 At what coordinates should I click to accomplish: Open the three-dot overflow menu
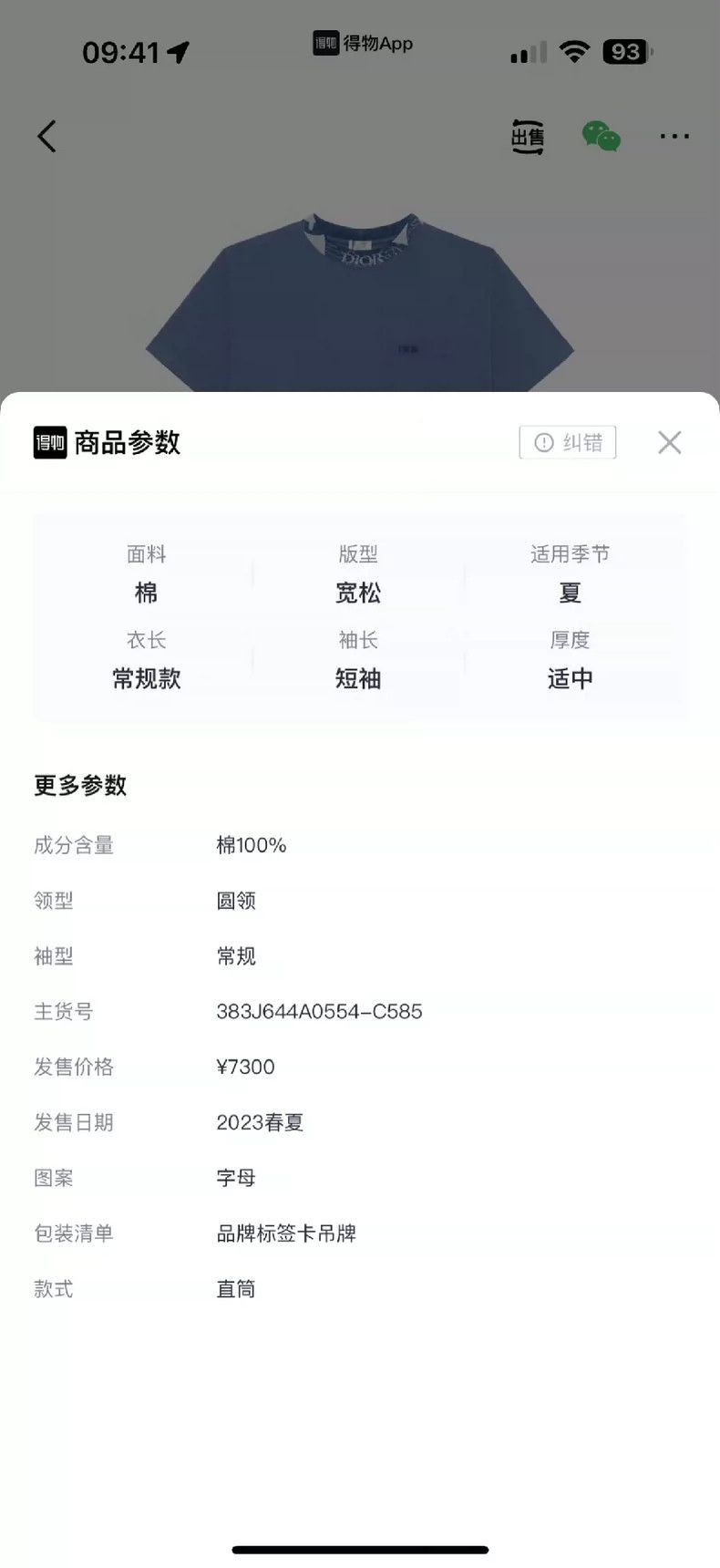(x=674, y=137)
